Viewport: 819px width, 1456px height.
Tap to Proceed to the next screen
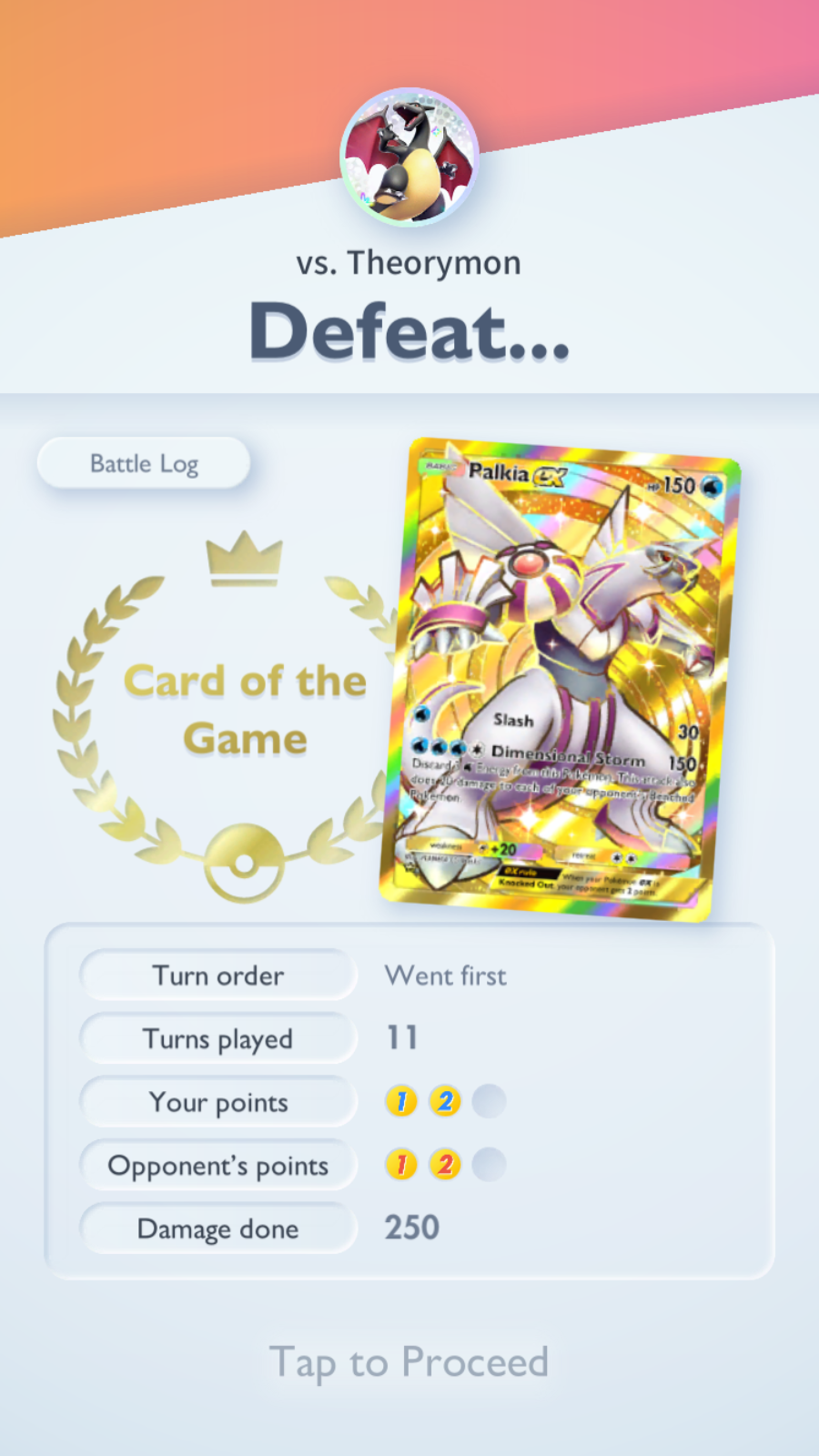409,1362
